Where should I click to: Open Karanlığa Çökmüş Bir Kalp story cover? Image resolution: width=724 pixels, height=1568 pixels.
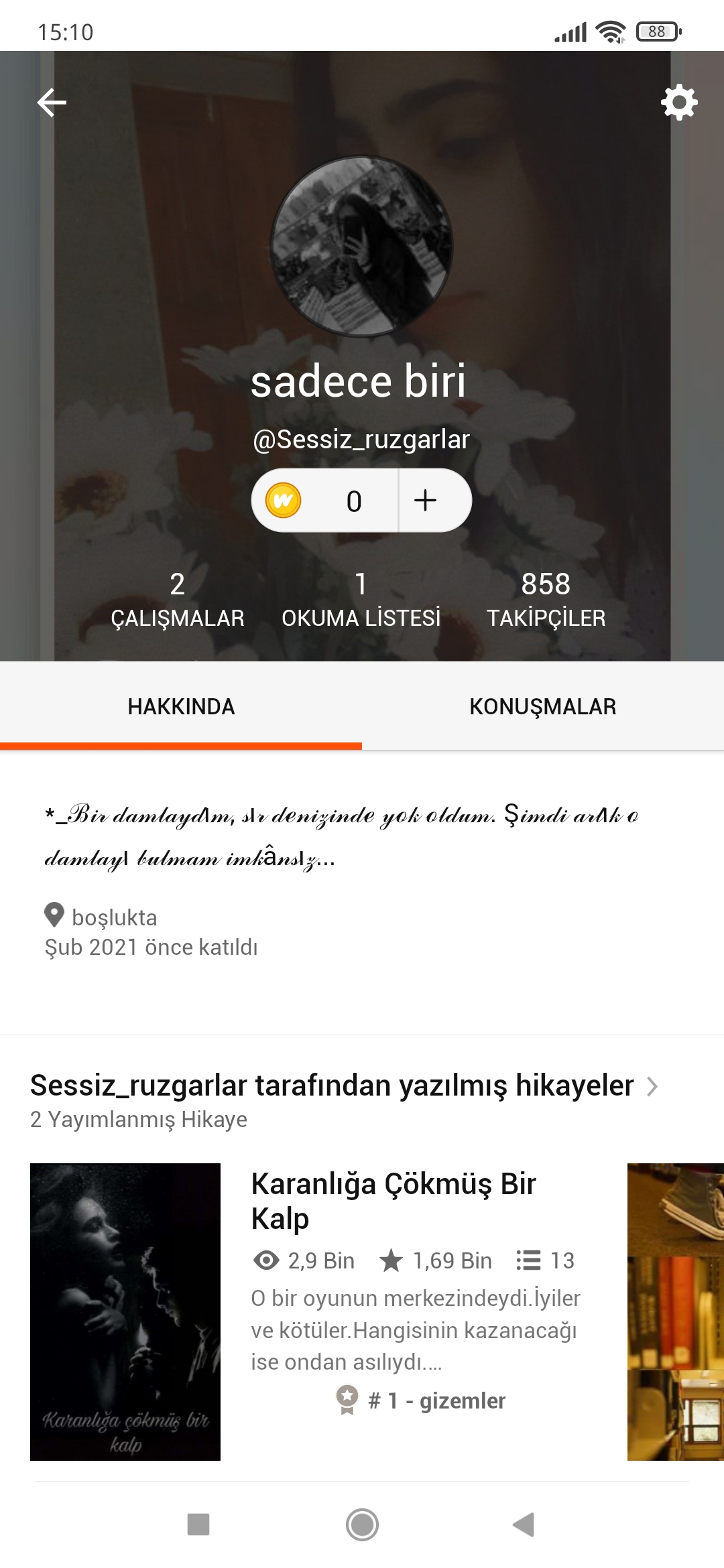click(x=125, y=1312)
